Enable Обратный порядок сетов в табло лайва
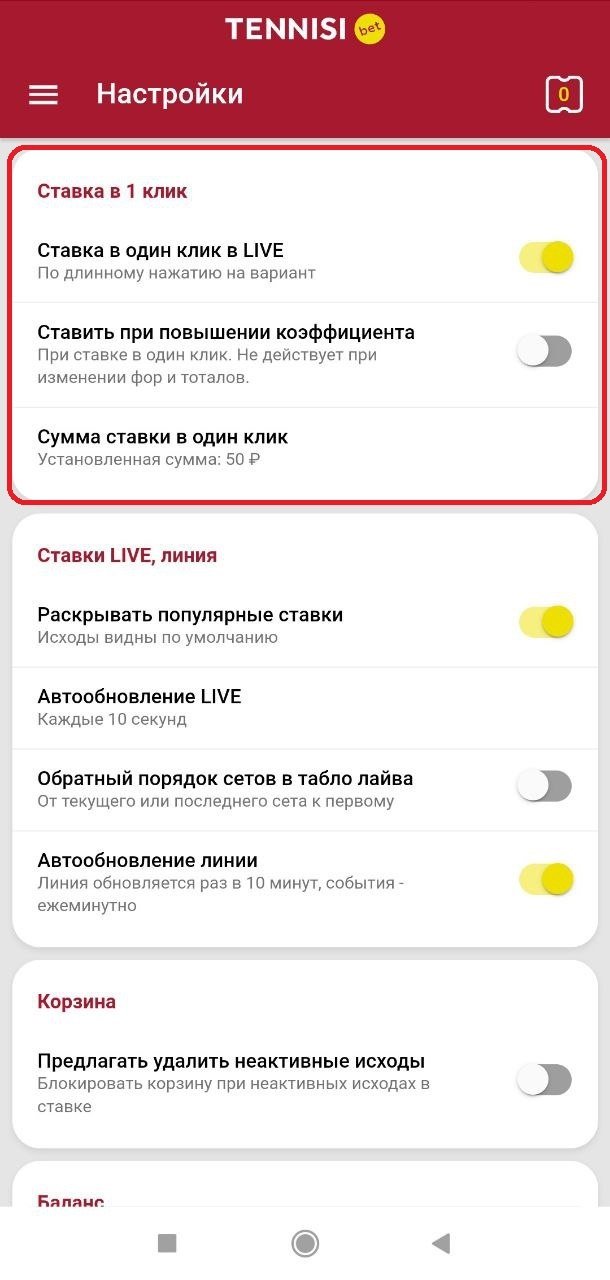The height and width of the screenshot is (1280, 610). (x=545, y=786)
